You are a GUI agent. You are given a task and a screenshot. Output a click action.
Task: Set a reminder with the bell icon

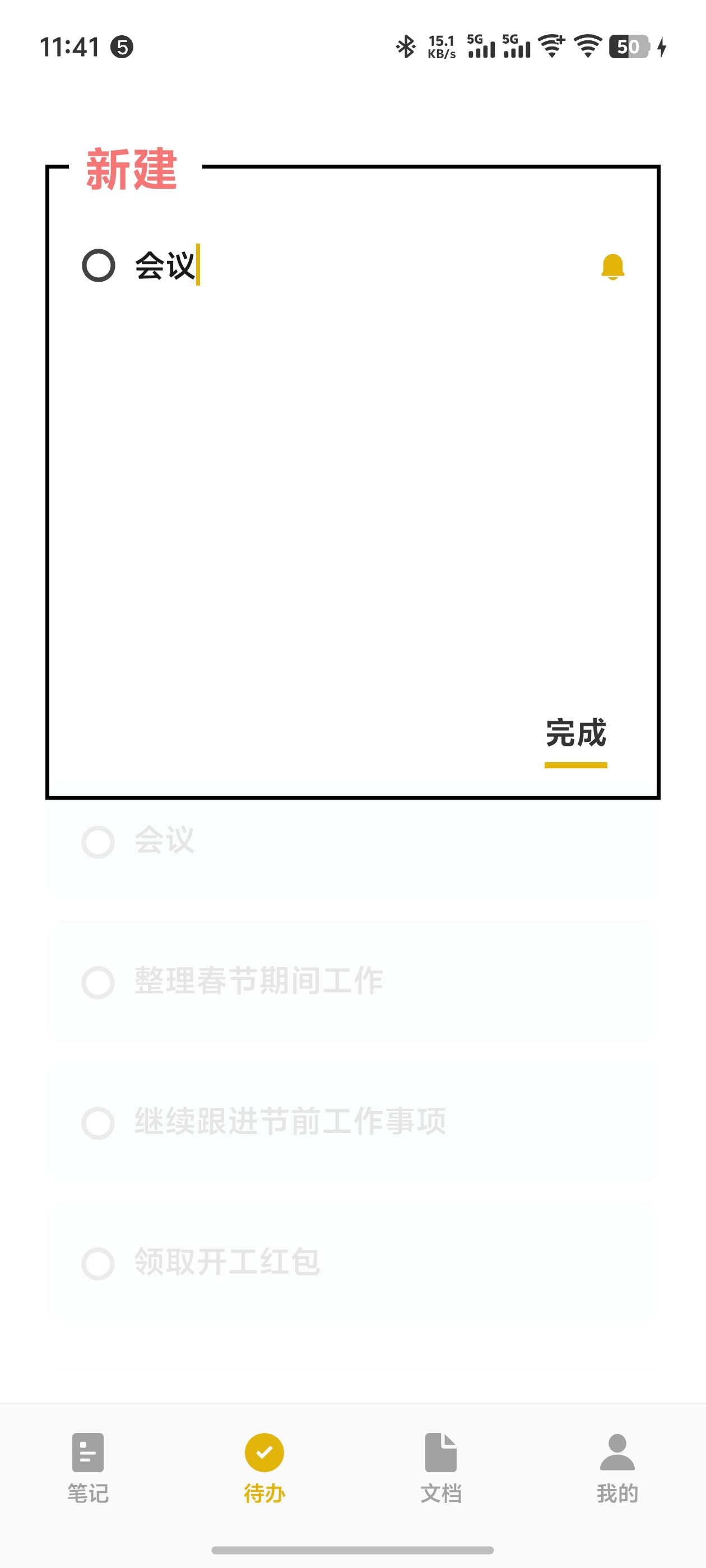point(612,266)
